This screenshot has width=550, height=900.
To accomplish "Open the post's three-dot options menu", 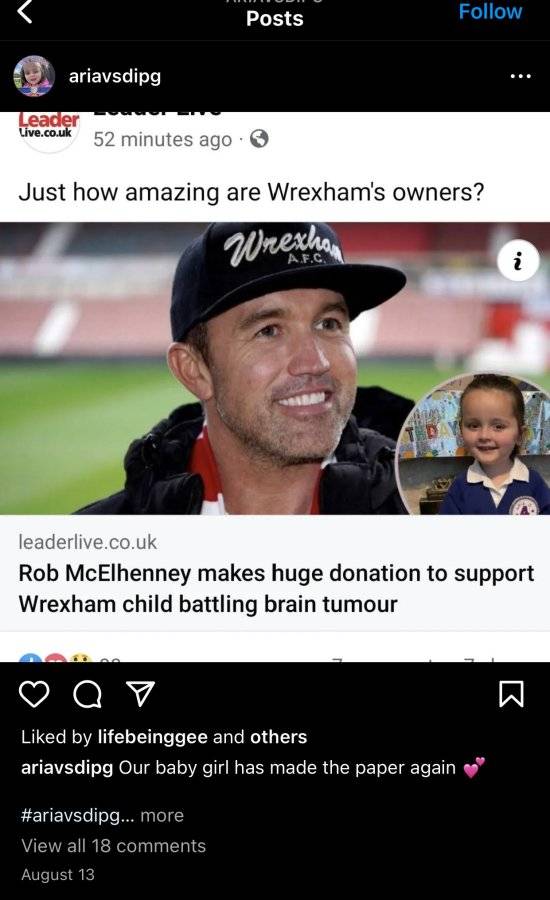I will click(521, 76).
